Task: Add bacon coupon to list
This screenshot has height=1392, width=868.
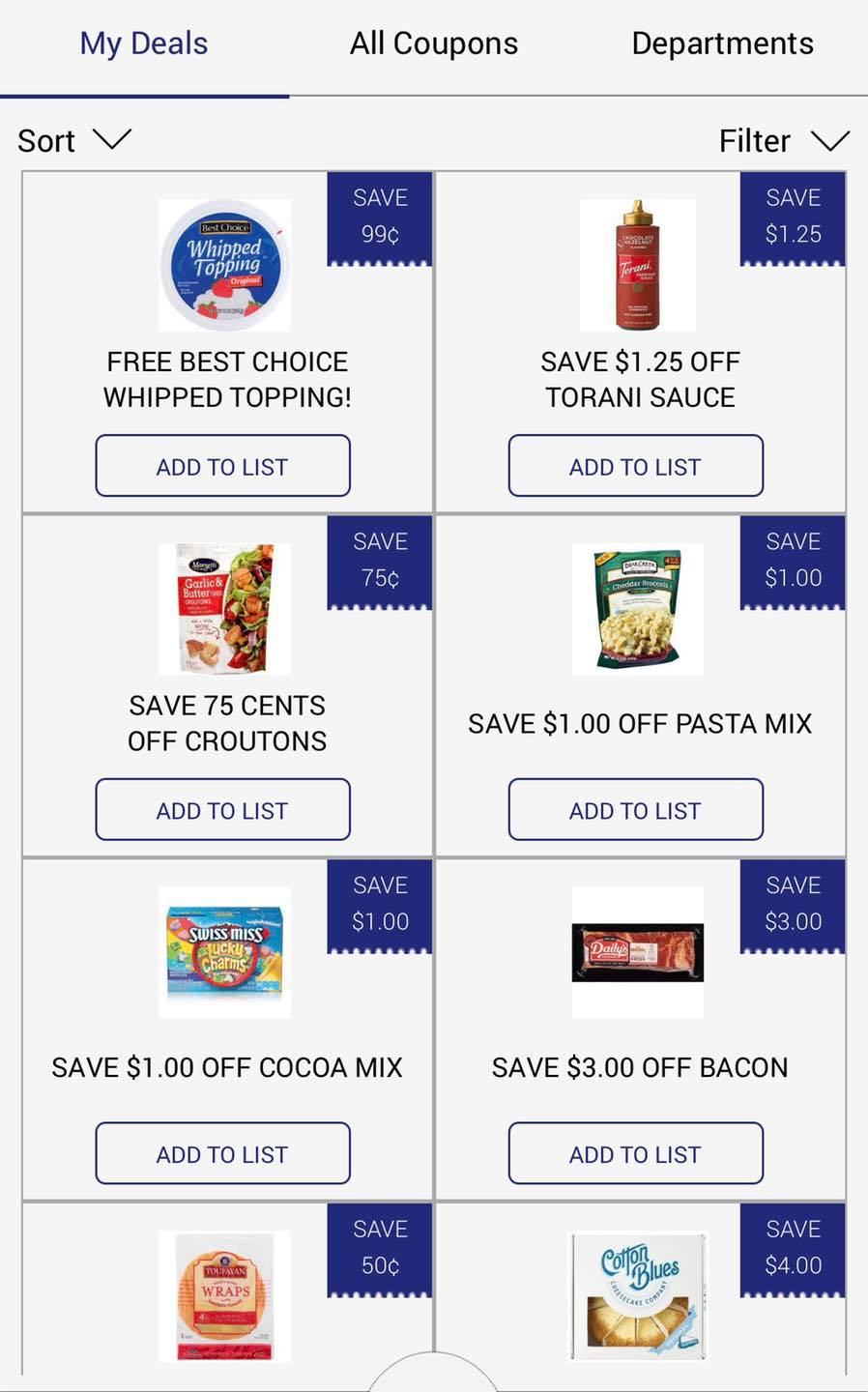Action: [635, 1153]
